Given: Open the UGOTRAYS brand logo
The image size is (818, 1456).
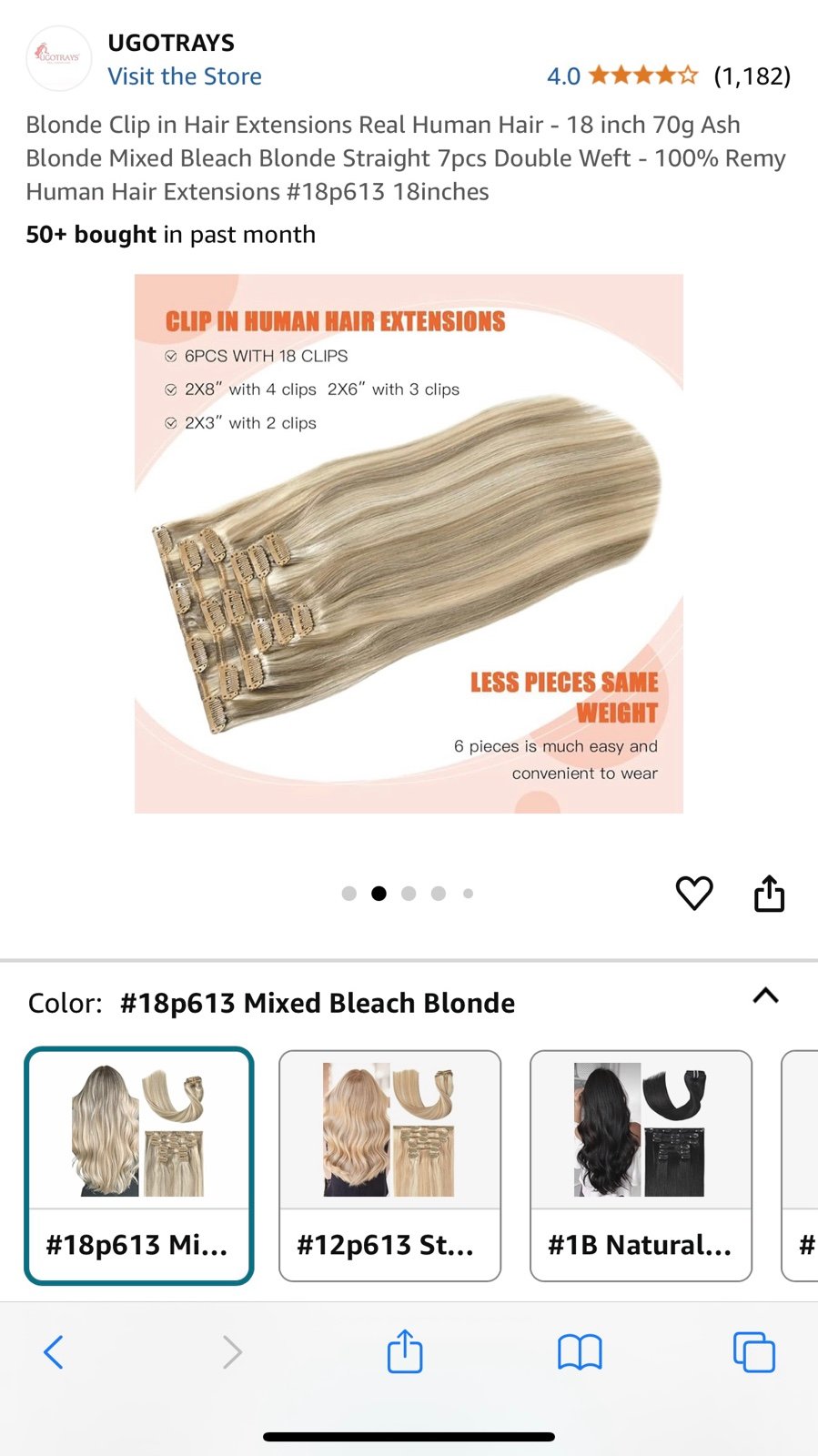Looking at the screenshot, I should click(59, 58).
